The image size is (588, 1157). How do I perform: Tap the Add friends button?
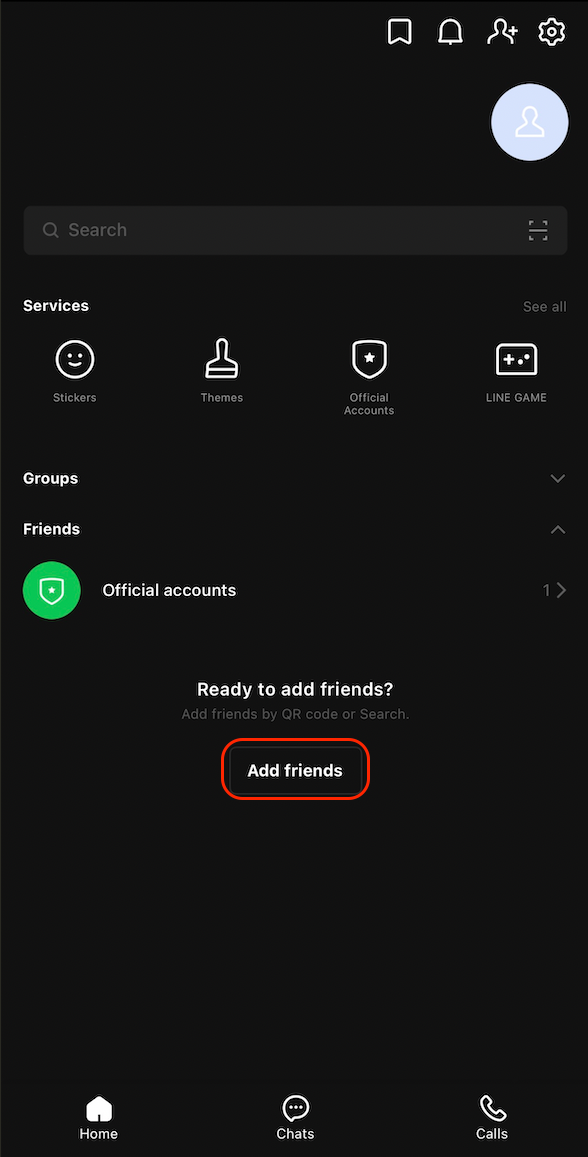295,770
